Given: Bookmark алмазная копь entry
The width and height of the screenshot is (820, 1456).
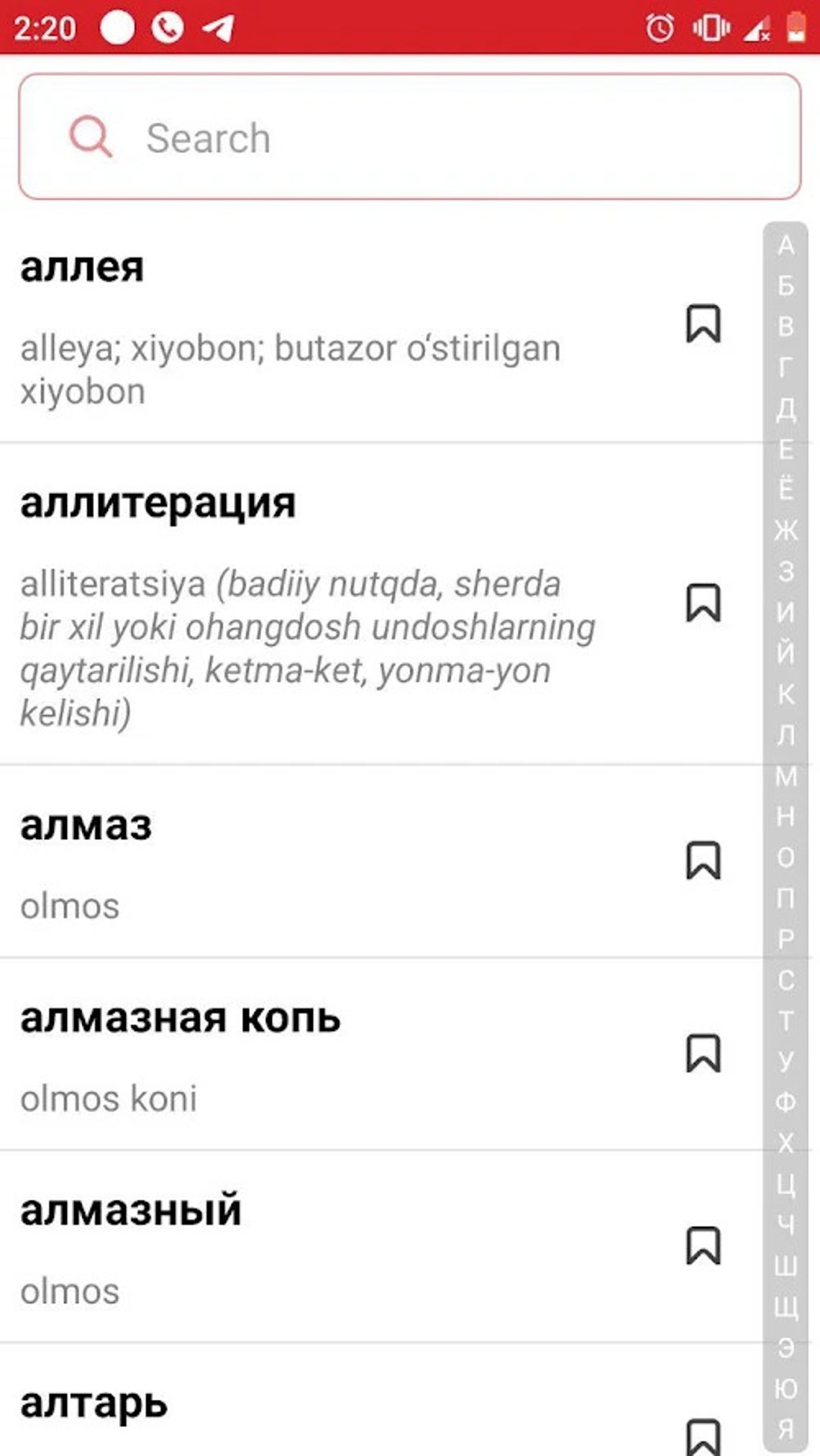Looking at the screenshot, I should pyautogui.click(x=703, y=1053).
